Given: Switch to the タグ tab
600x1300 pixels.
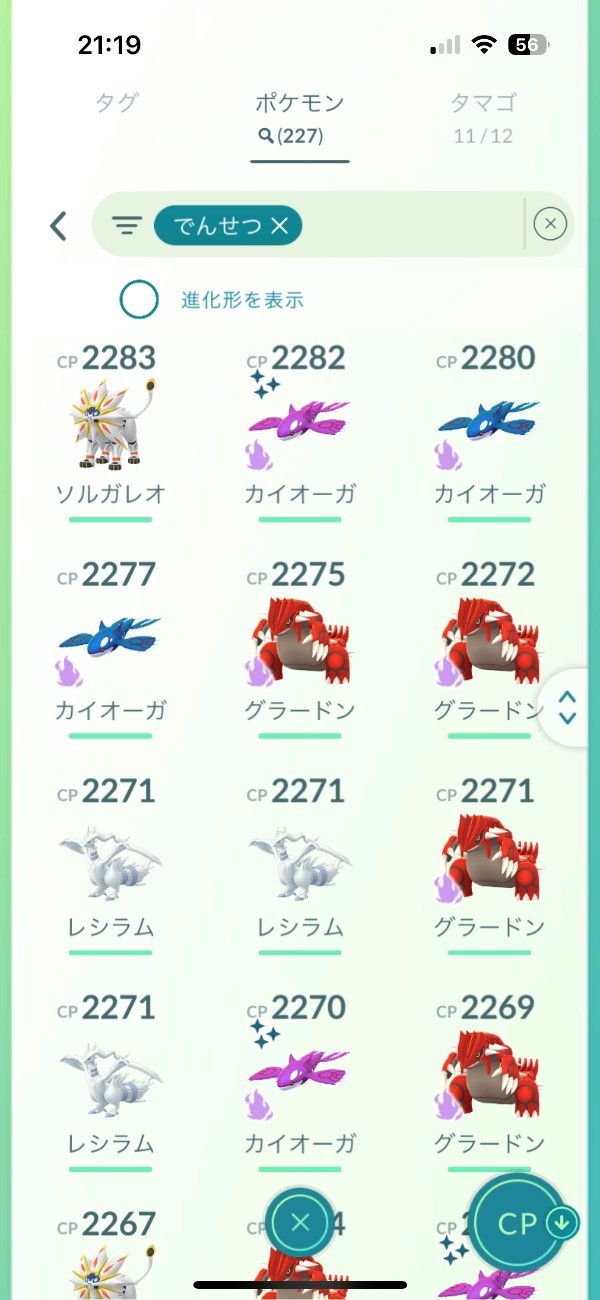Looking at the screenshot, I should pos(116,102).
